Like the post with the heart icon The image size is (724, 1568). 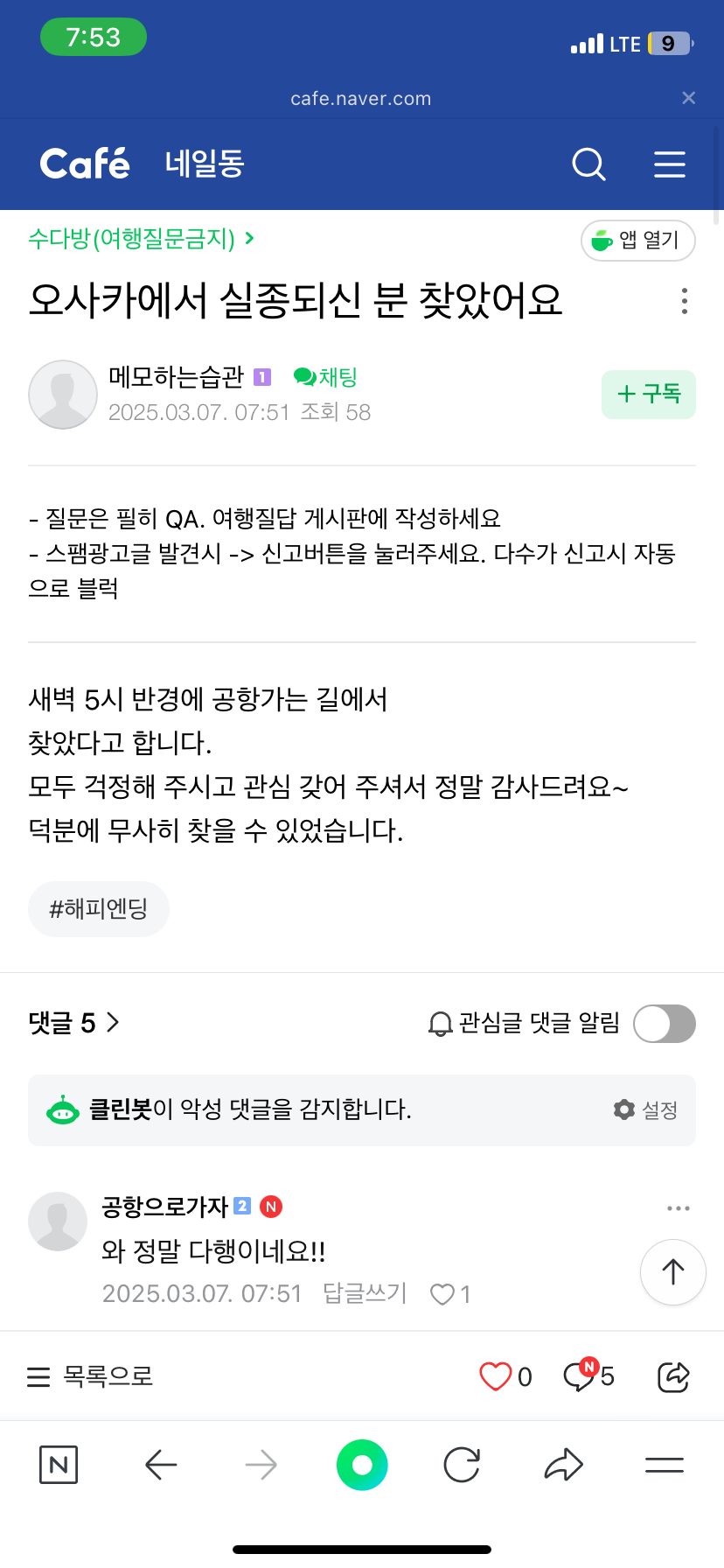505,1376
